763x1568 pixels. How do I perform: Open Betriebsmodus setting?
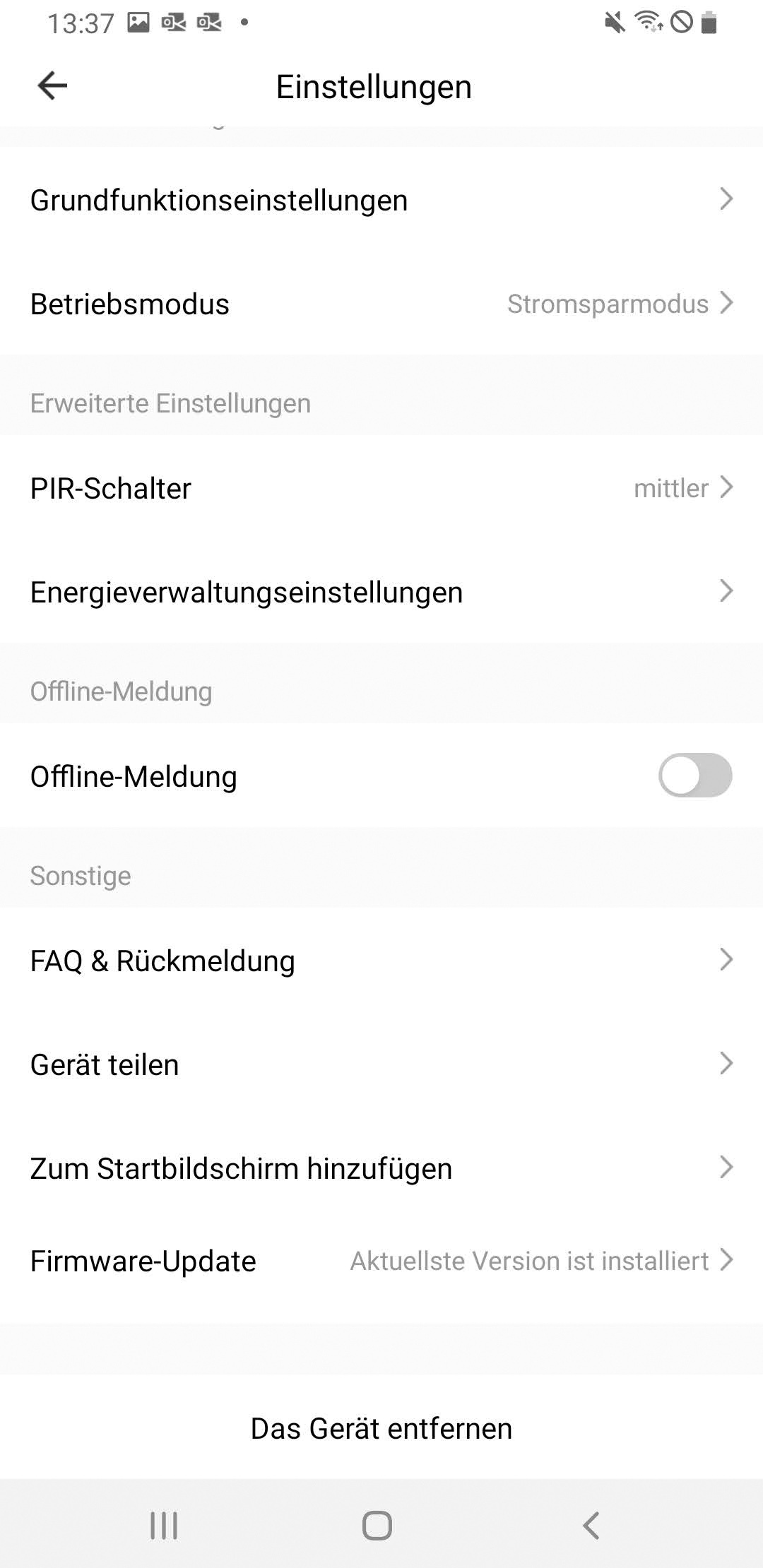coord(381,304)
